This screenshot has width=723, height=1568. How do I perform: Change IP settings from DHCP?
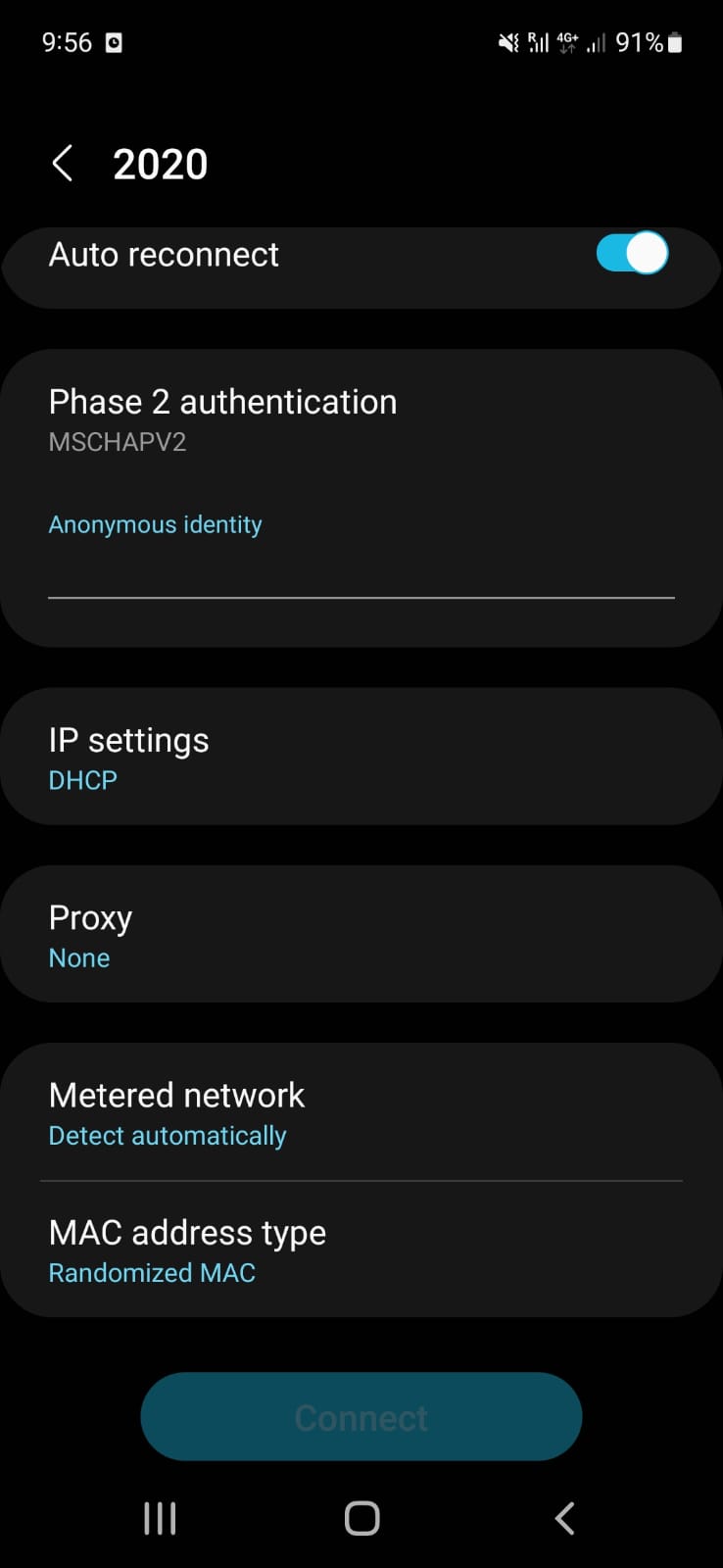(x=361, y=757)
